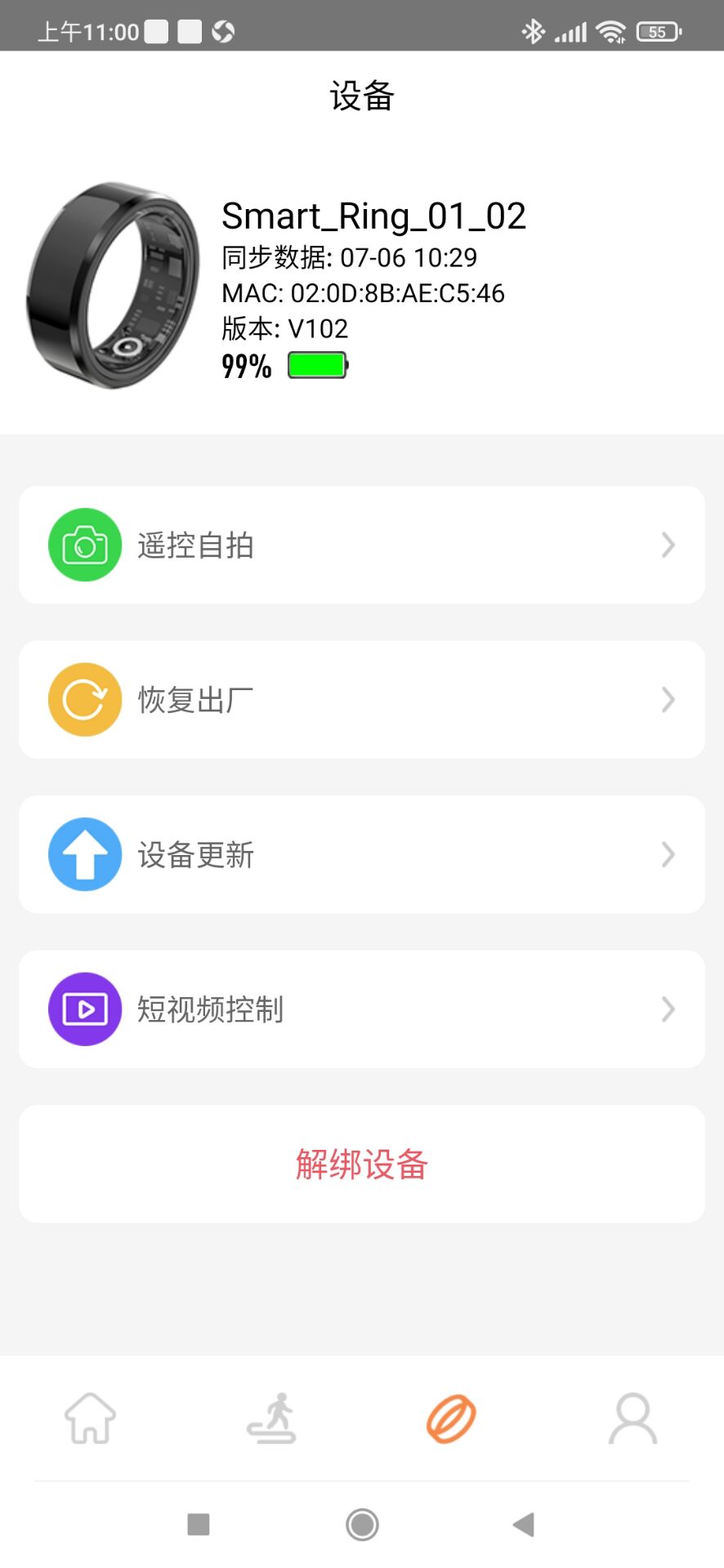Click the 解绑设备 unbind button
This screenshot has height=1568, width=724.
pos(362,1164)
